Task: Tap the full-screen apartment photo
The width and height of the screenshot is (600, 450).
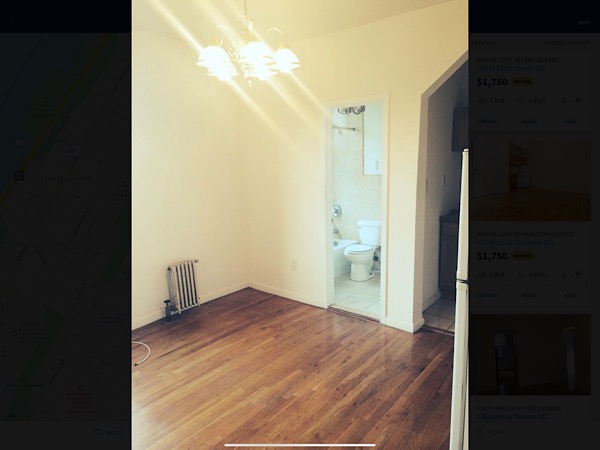Action: (300, 225)
